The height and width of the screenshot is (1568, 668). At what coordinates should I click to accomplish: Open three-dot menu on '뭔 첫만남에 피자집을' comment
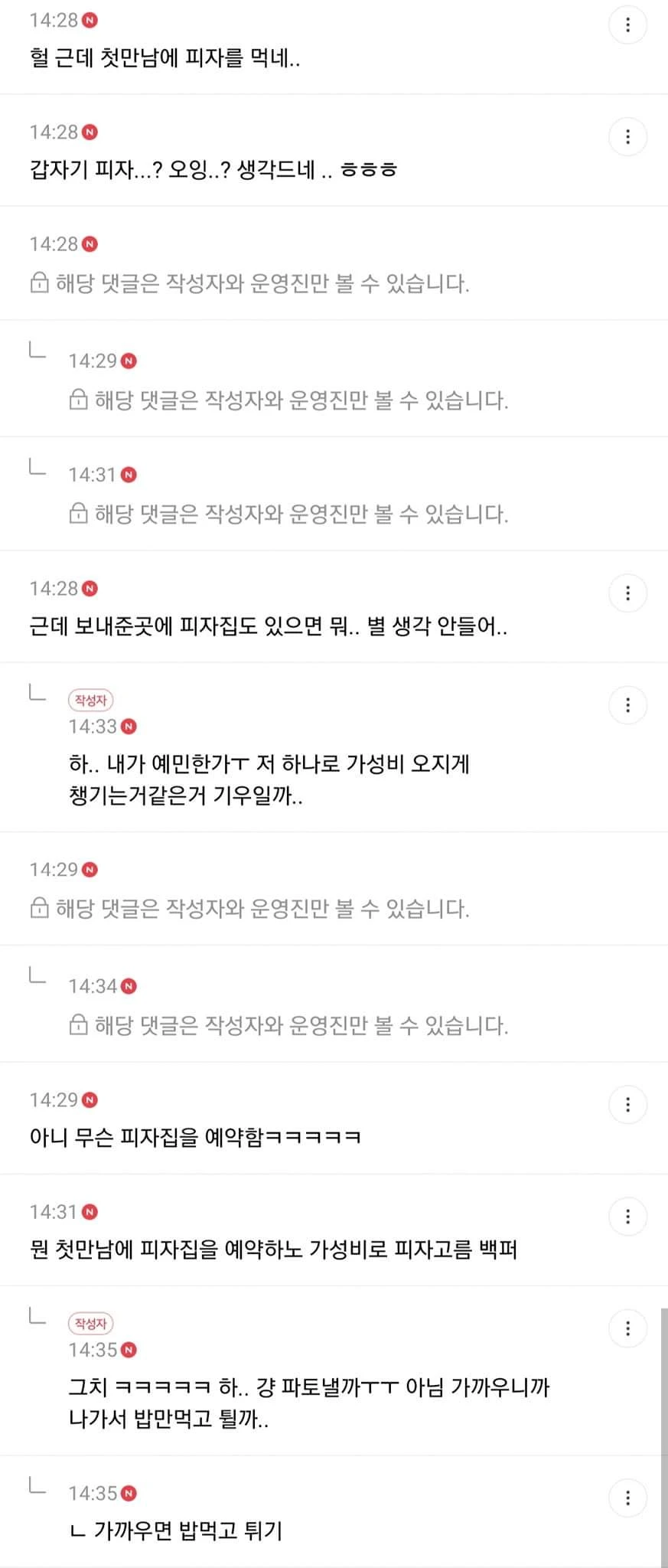coord(627,1217)
